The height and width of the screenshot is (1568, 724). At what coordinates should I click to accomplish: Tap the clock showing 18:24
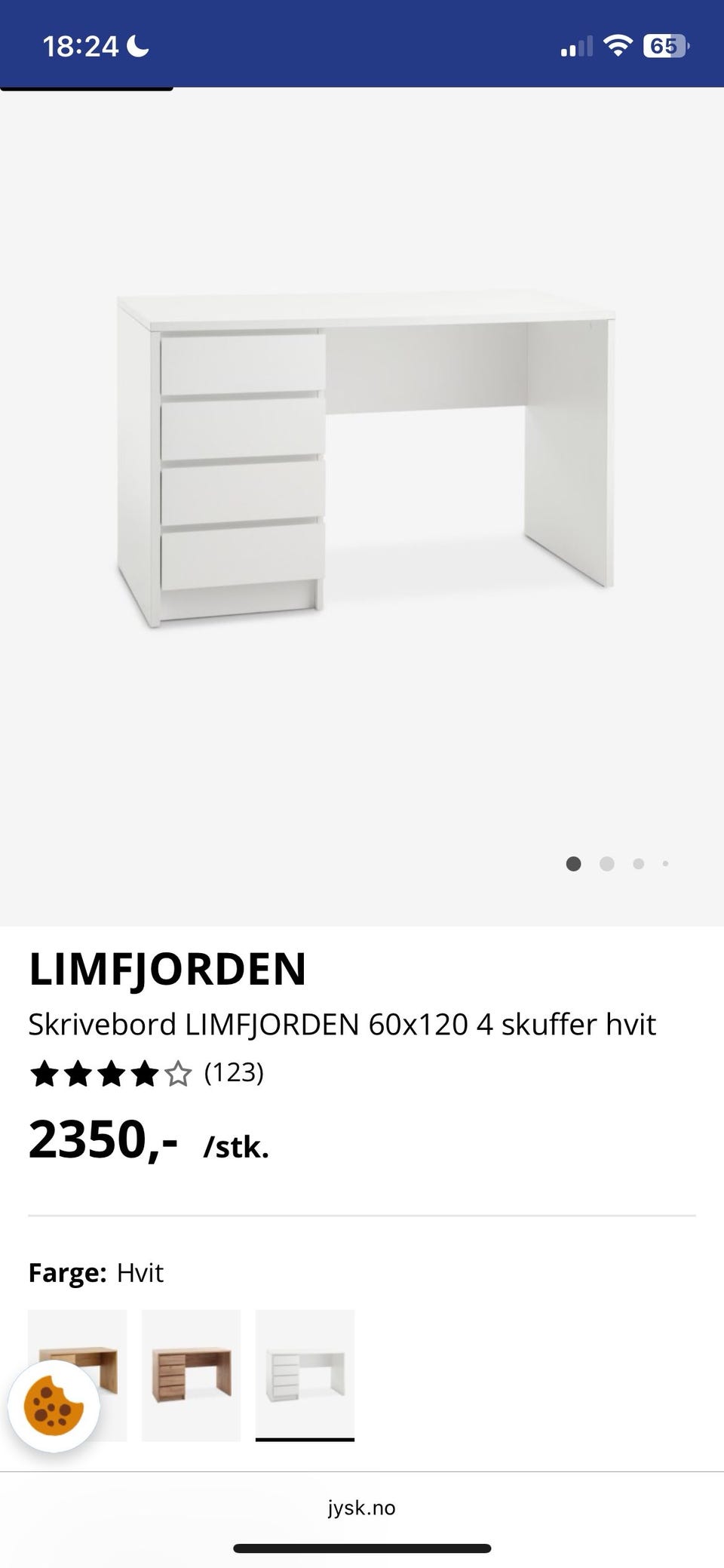(79, 45)
